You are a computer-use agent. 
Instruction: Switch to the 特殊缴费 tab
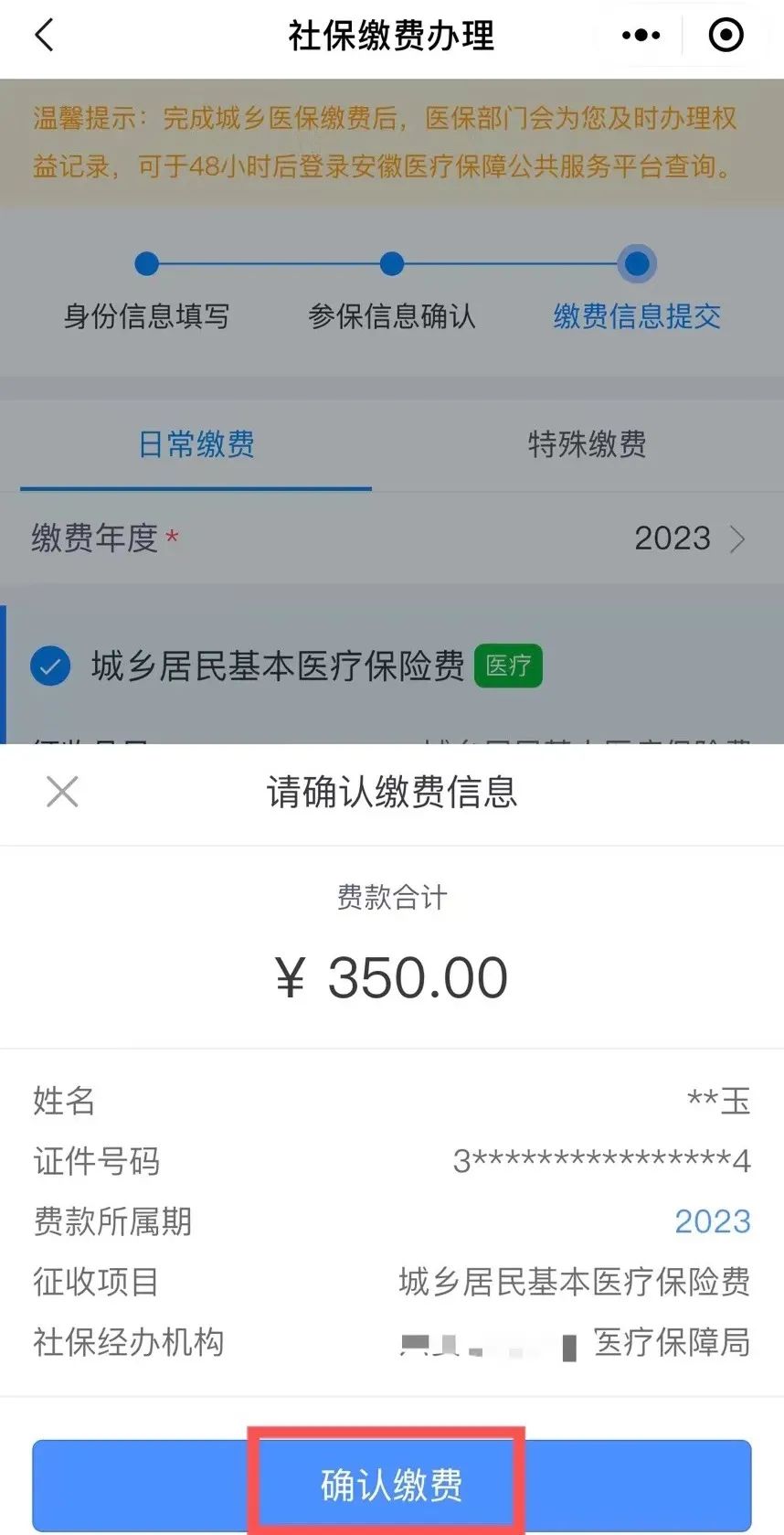tap(587, 444)
